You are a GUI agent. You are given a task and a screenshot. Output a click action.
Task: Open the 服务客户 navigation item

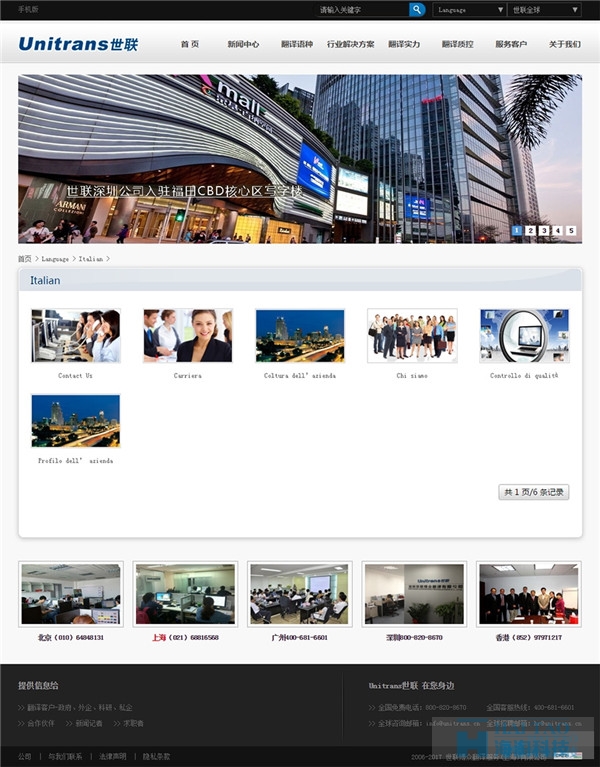511,44
